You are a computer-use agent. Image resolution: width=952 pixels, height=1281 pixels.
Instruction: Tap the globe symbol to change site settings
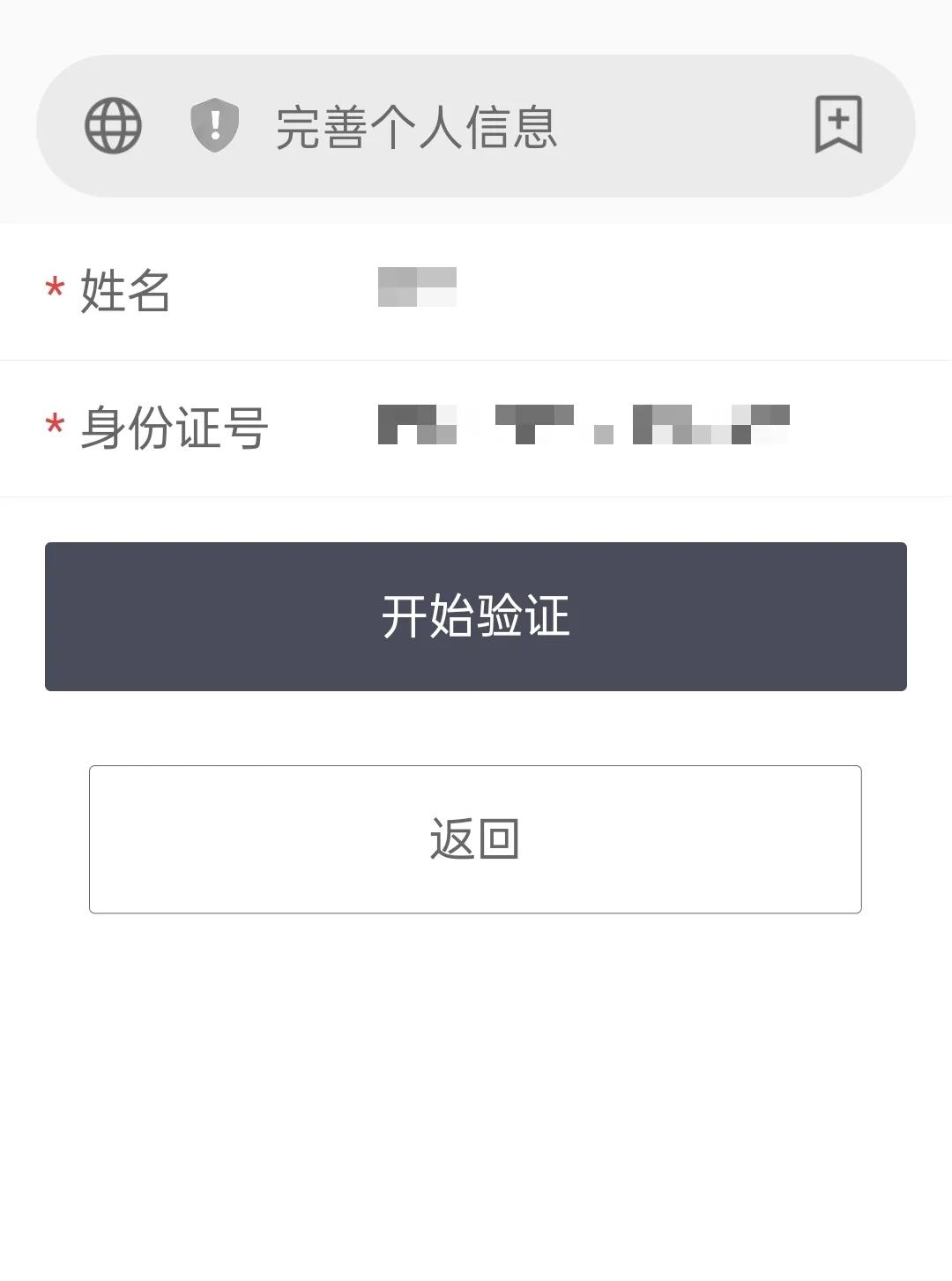coord(114,124)
